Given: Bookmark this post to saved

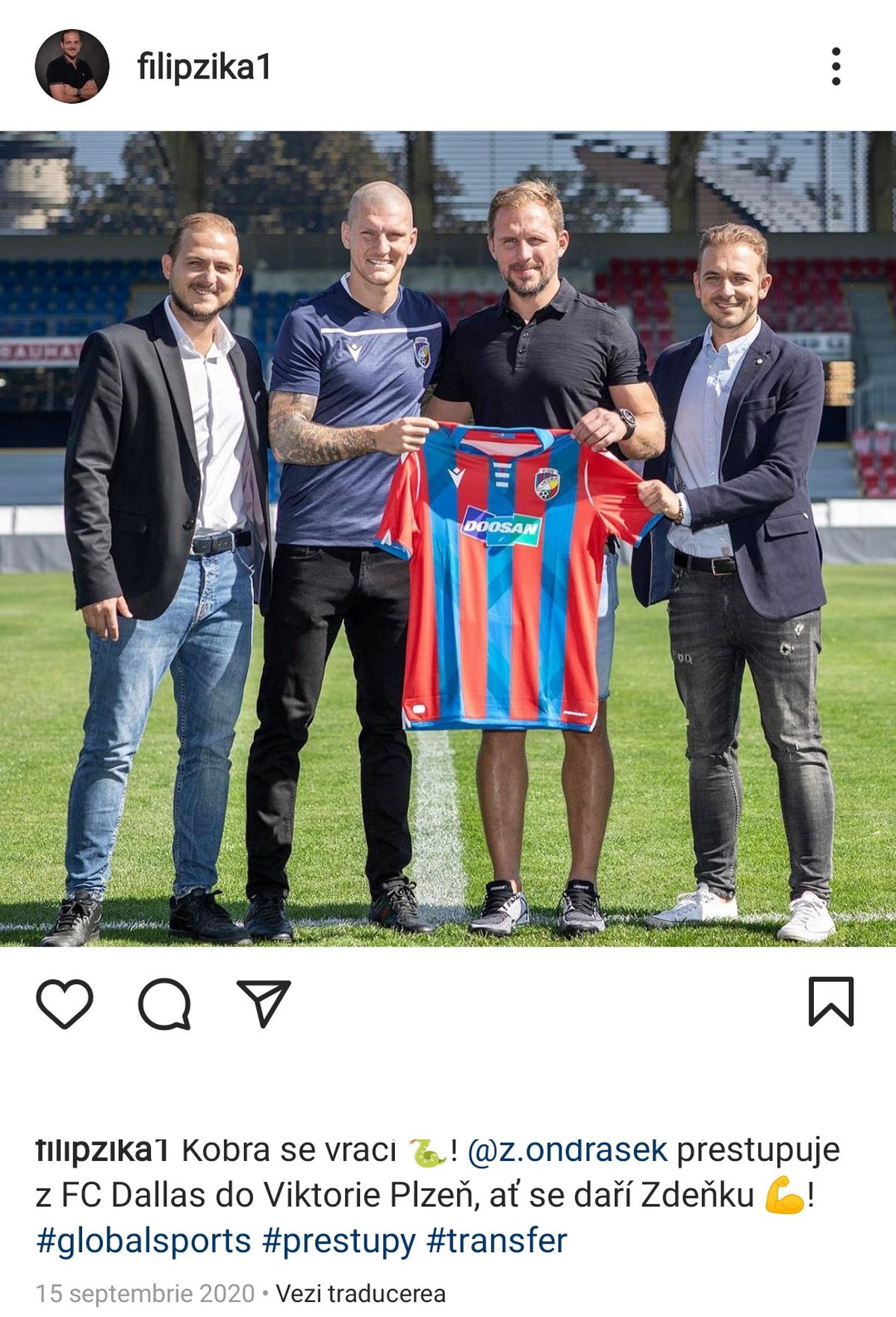Looking at the screenshot, I should [830, 1002].
